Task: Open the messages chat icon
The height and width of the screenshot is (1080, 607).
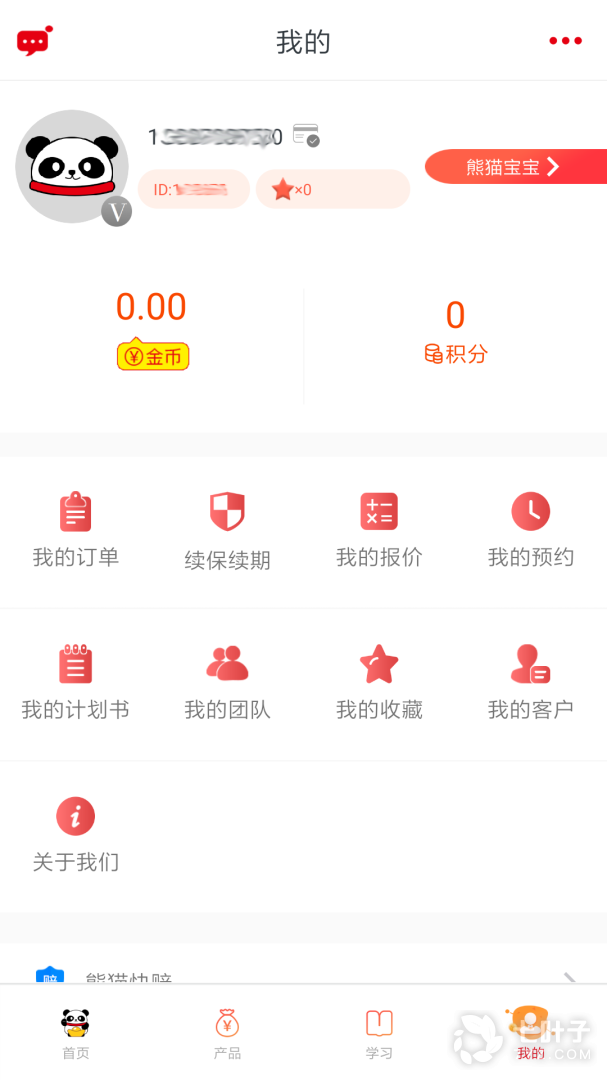Action: pyautogui.click(x=34, y=41)
